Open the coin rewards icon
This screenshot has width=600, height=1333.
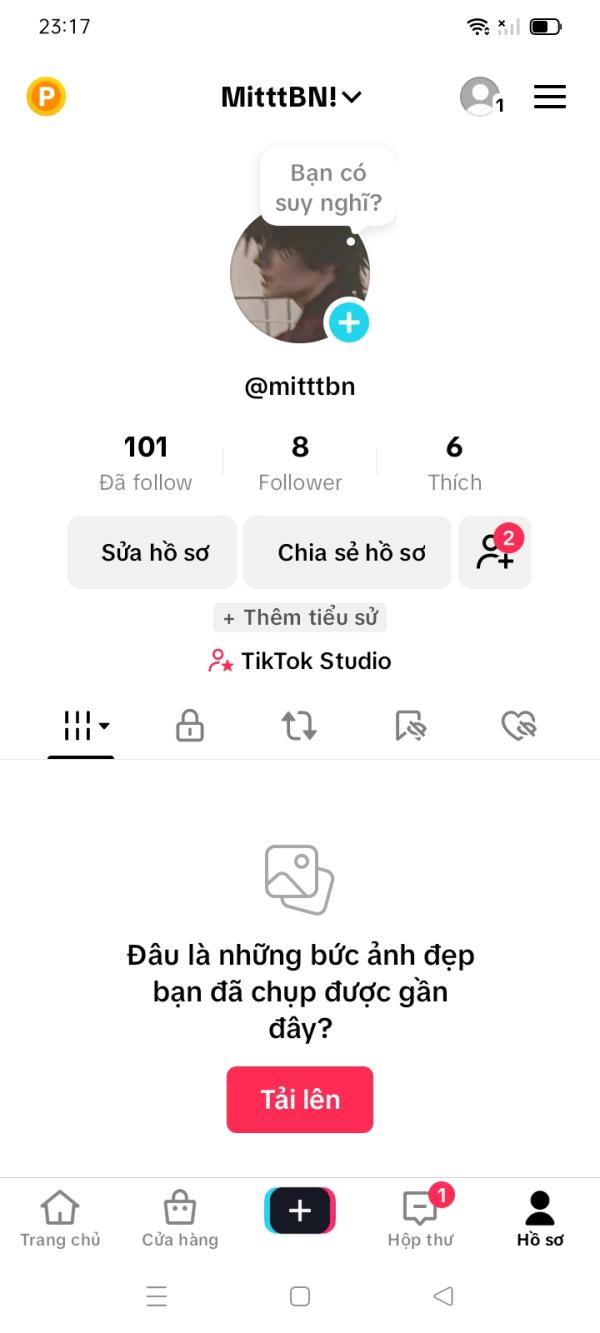(46, 97)
